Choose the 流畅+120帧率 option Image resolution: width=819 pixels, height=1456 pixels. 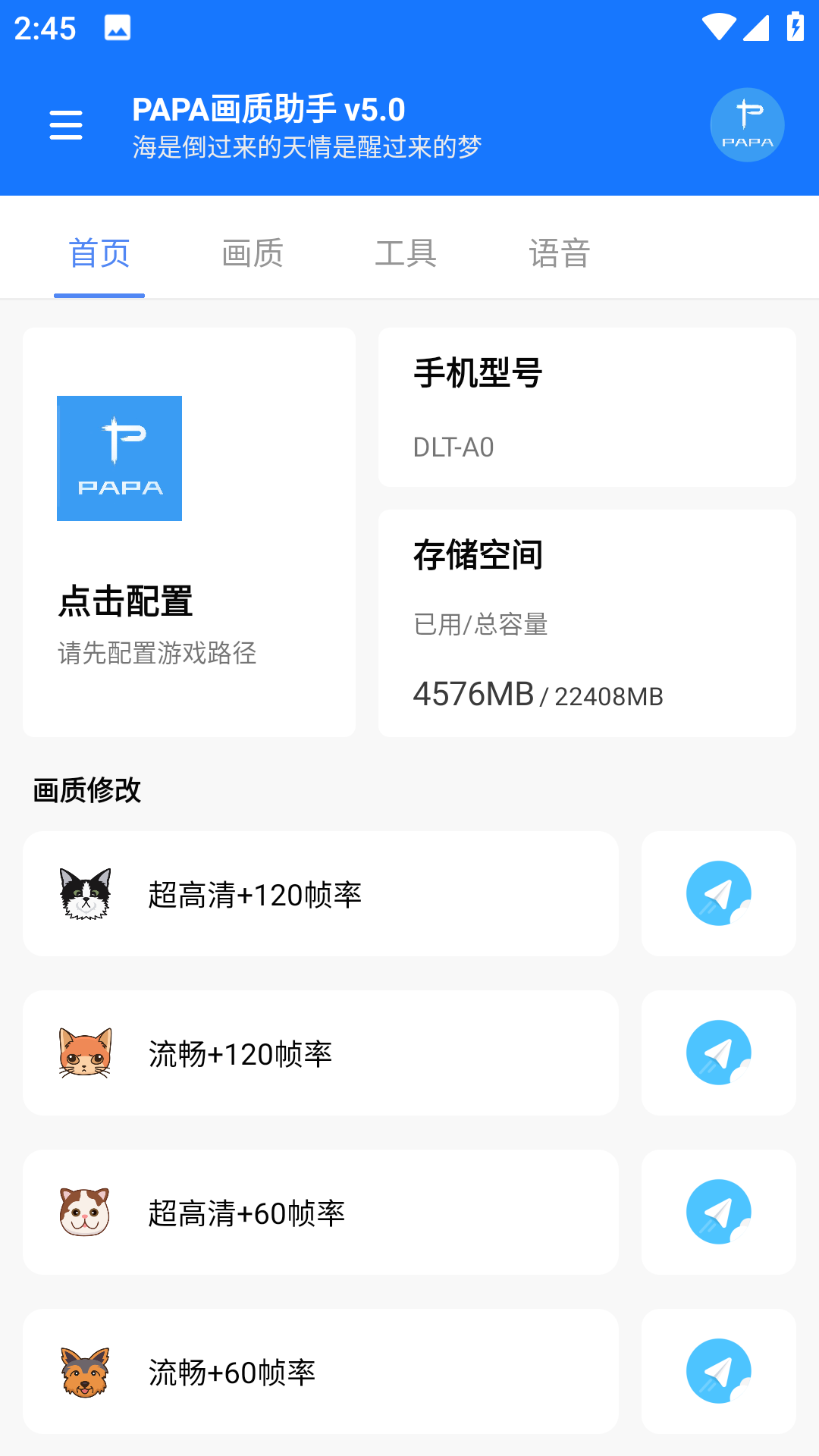point(320,1053)
